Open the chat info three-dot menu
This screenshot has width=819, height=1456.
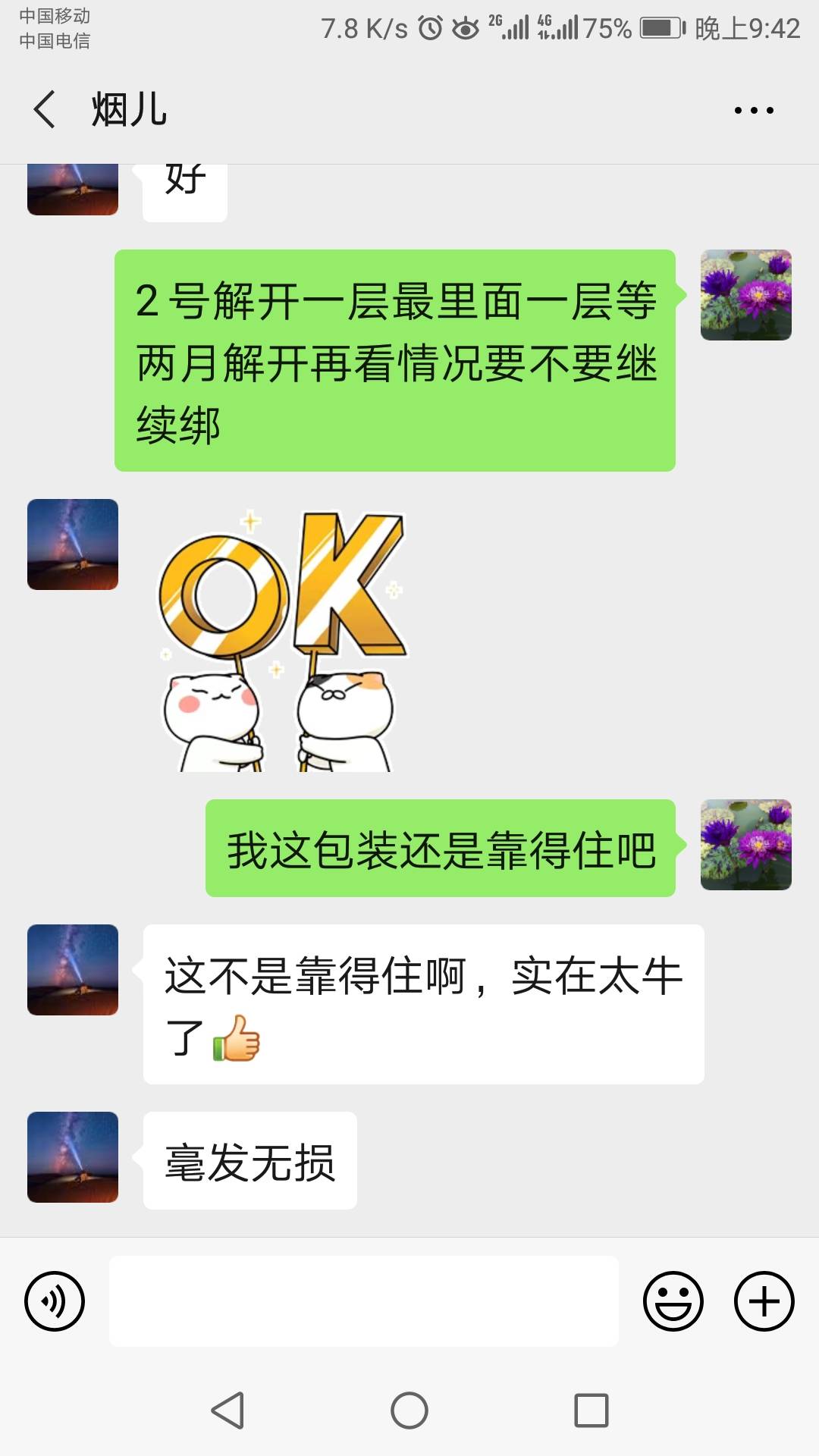(754, 111)
